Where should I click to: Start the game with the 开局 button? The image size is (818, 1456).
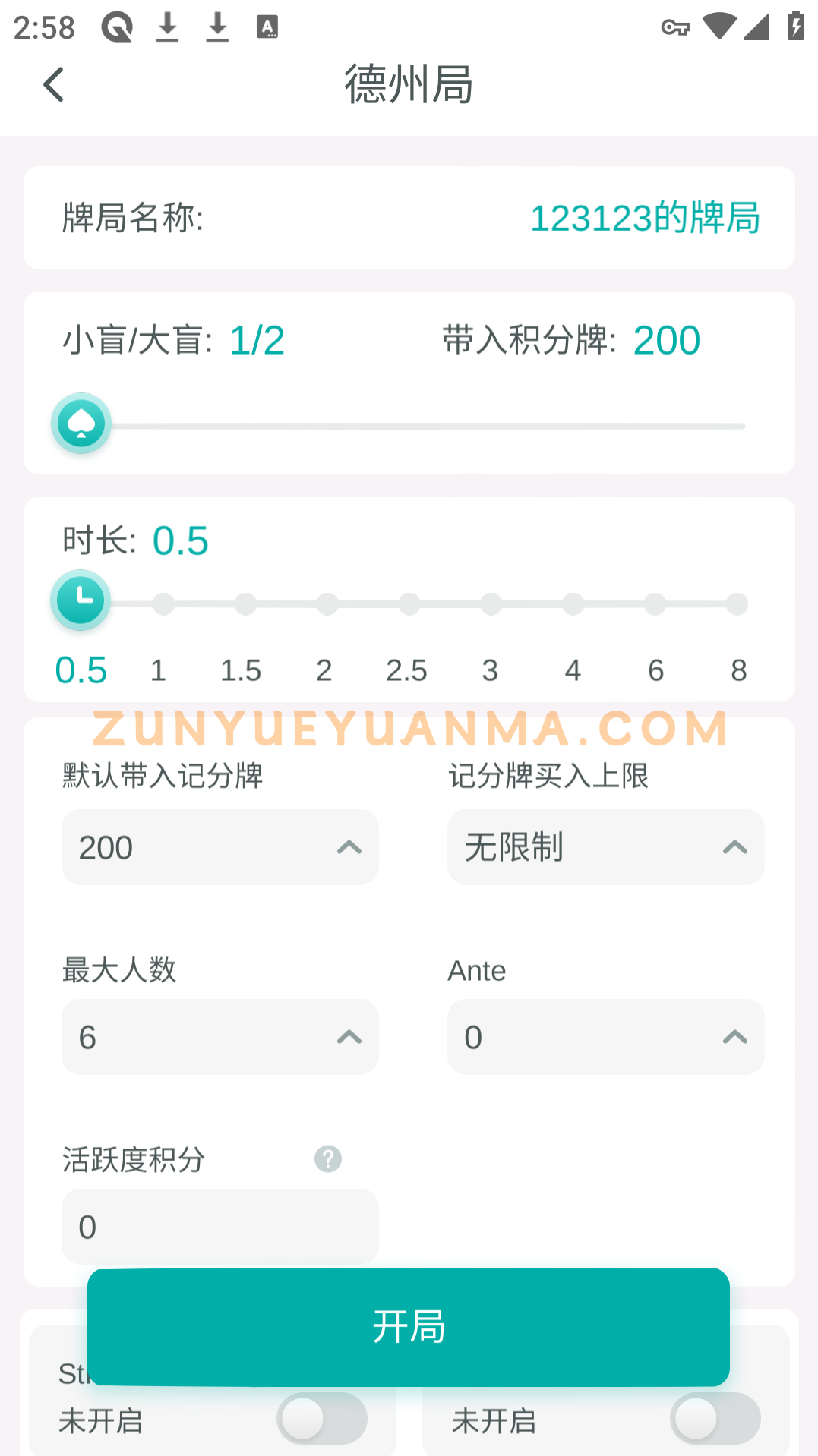point(409,1327)
